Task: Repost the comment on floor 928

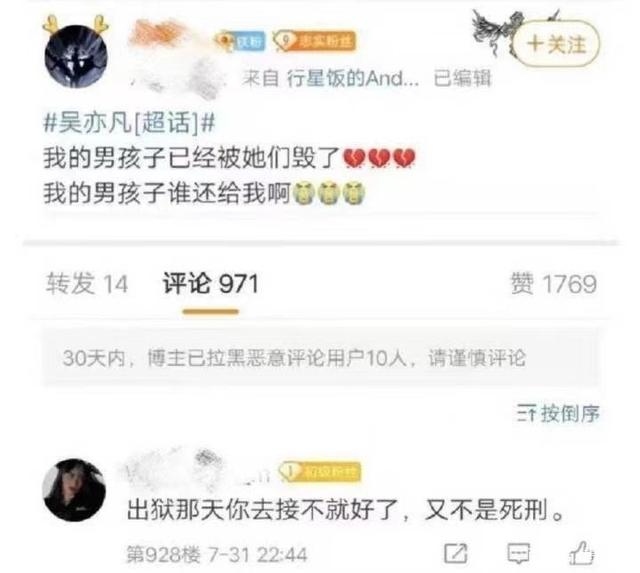Action: pyautogui.click(x=455, y=553)
